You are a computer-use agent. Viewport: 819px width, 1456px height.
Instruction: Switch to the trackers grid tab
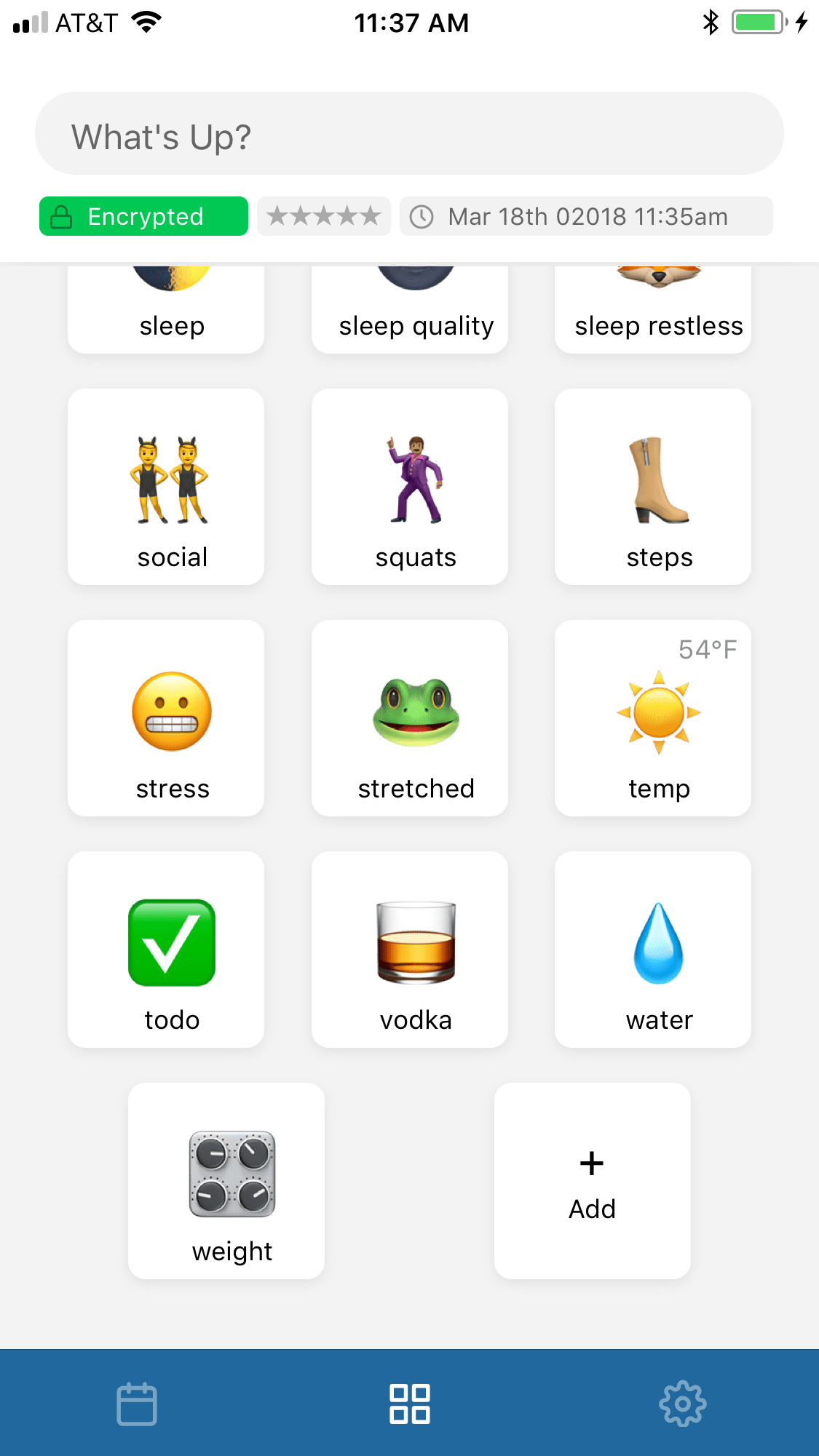pyautogui.click(x=409, y=1404)
